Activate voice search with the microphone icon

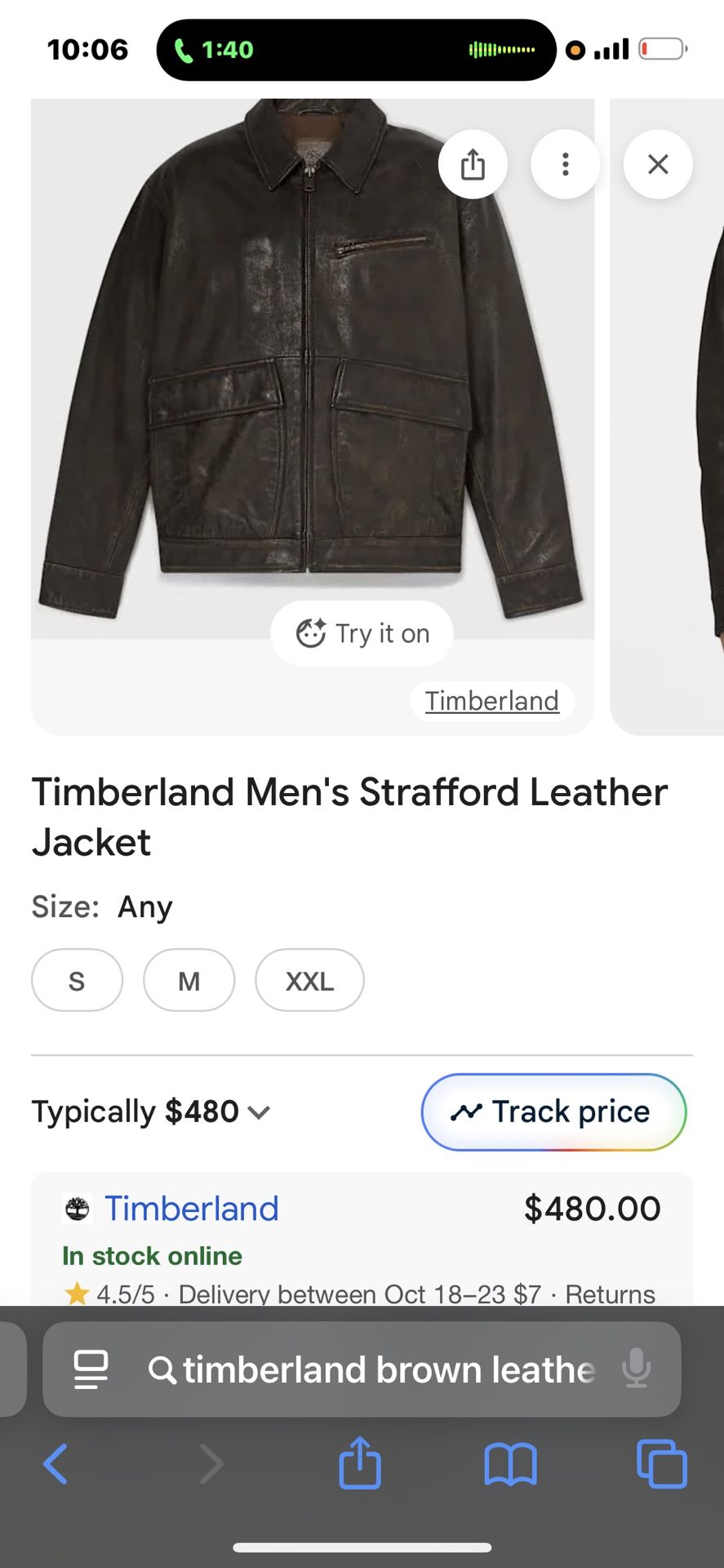pyautogui.click(x=636, y=1370)
